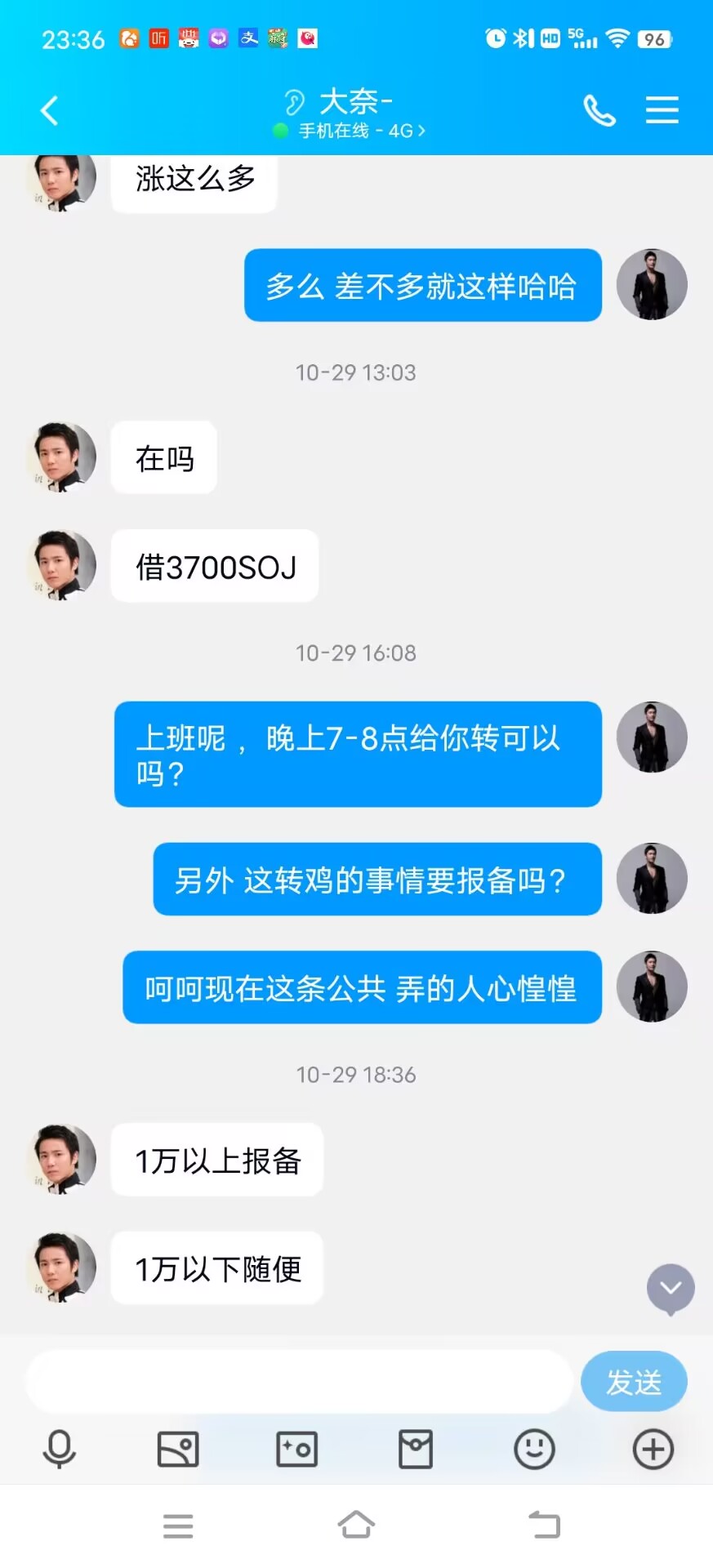This screenshot has width=713, height=1568.
Task: Tap the 发送 send button
Action: pyautogui.click(x=633, y=1381)
